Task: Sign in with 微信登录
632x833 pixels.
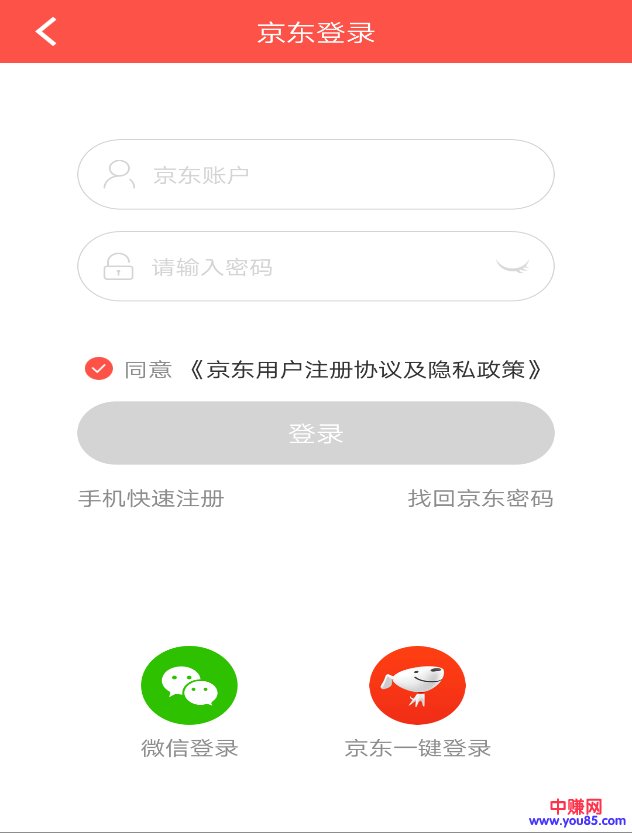Action: click(189, 686)
